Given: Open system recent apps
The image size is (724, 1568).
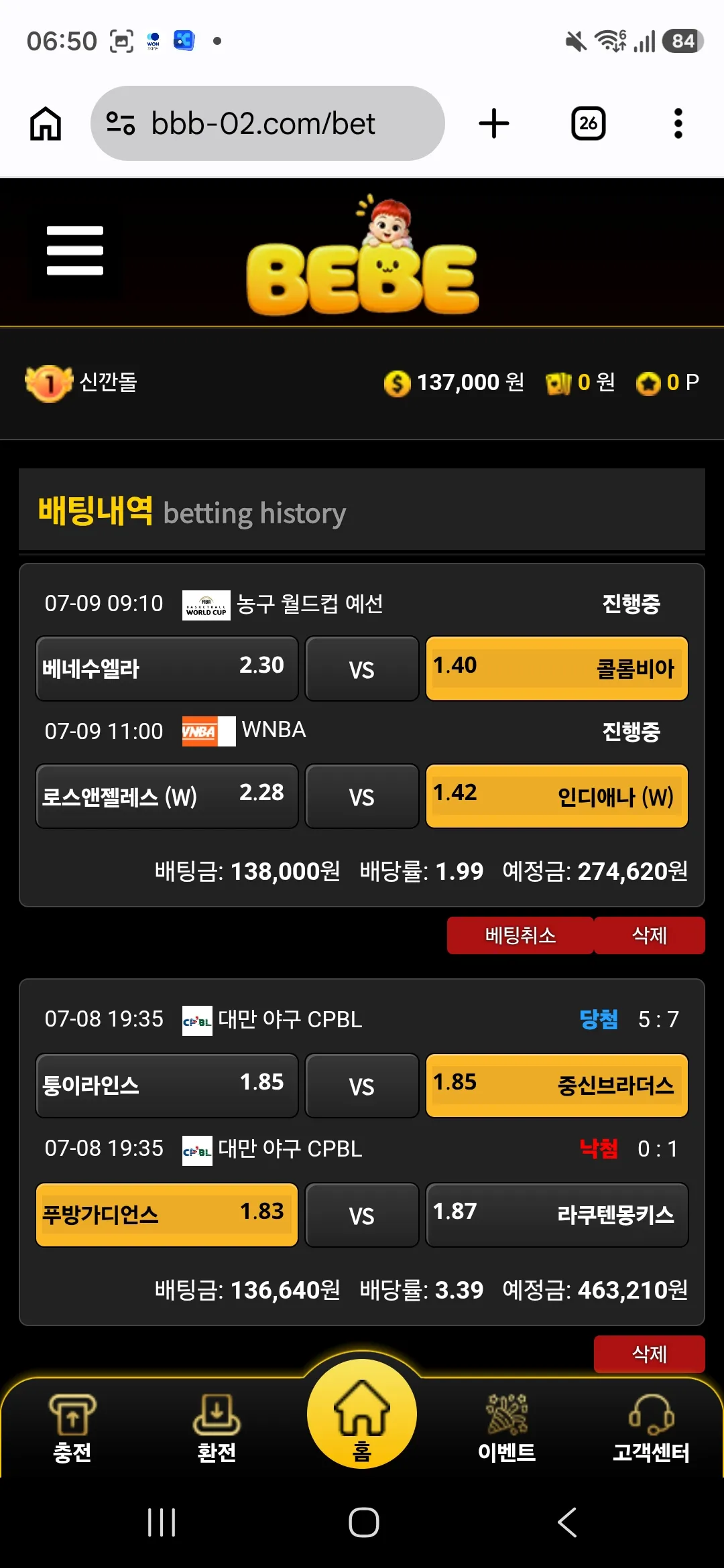Looking at the screenshot, I should [162, 1522].
